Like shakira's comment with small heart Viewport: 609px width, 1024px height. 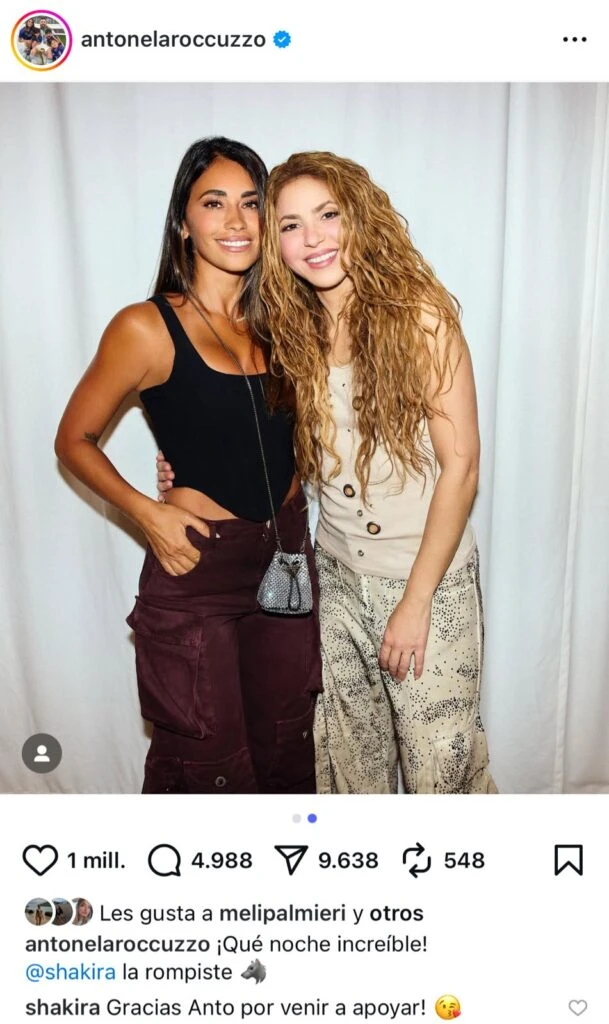click(x=578, y=1007)
